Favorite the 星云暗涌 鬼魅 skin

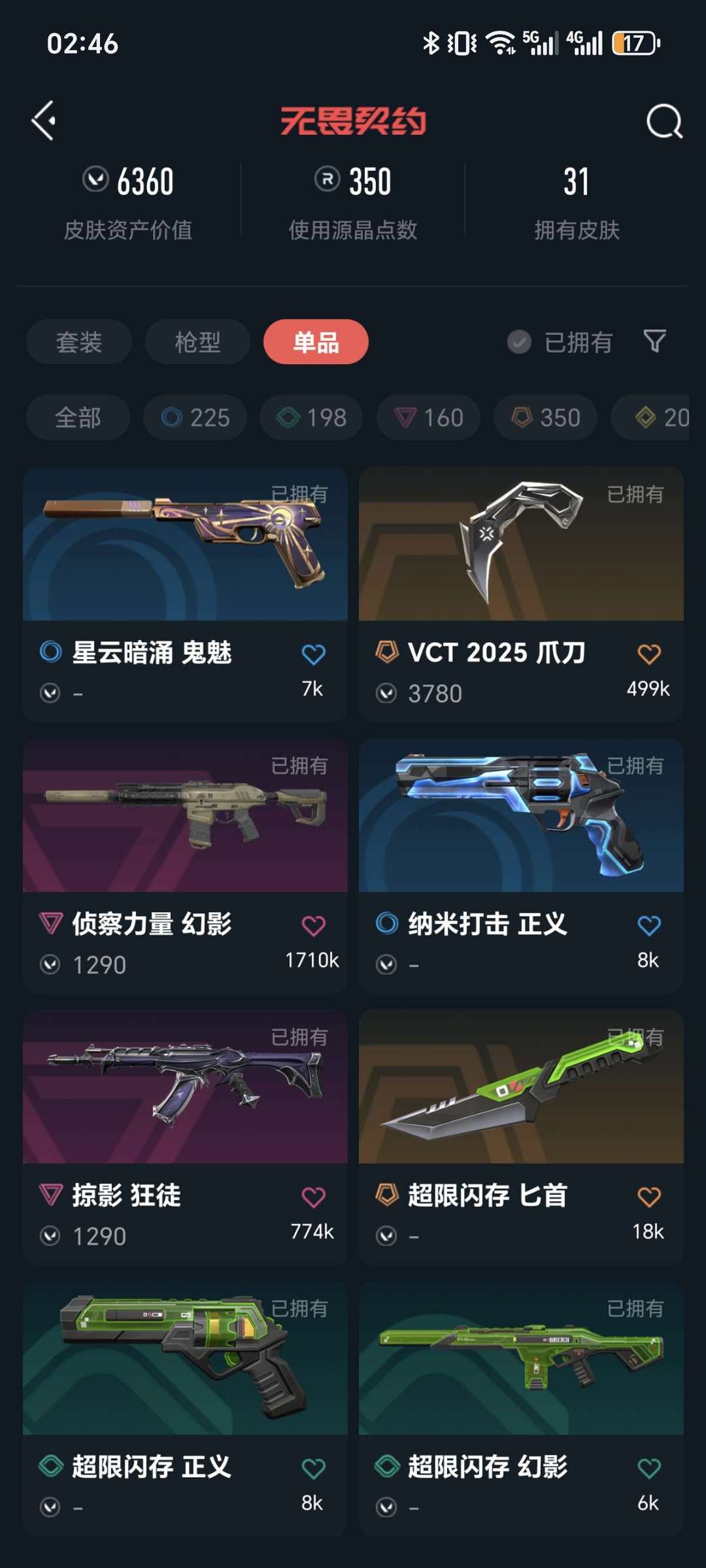click(314, 651)
